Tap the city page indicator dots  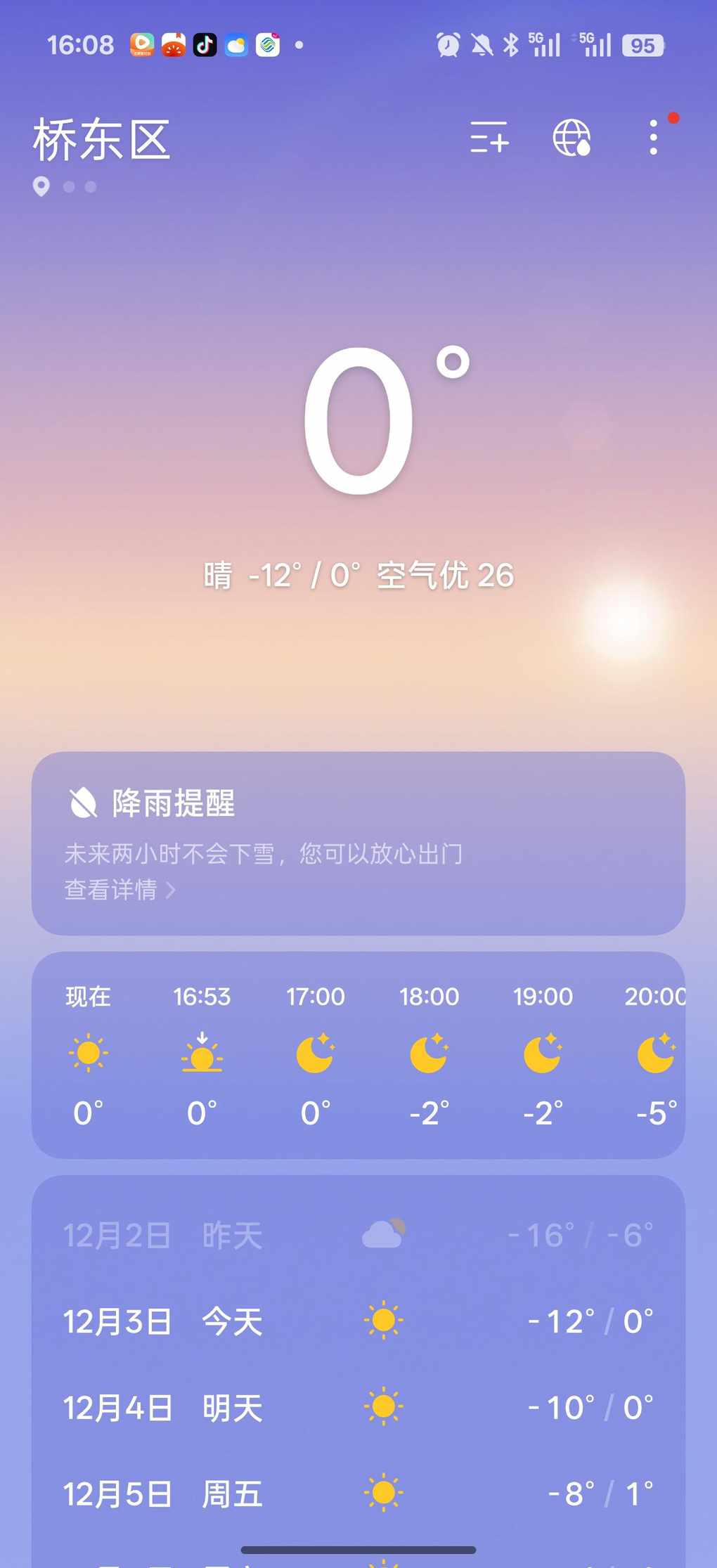(65, 187)
